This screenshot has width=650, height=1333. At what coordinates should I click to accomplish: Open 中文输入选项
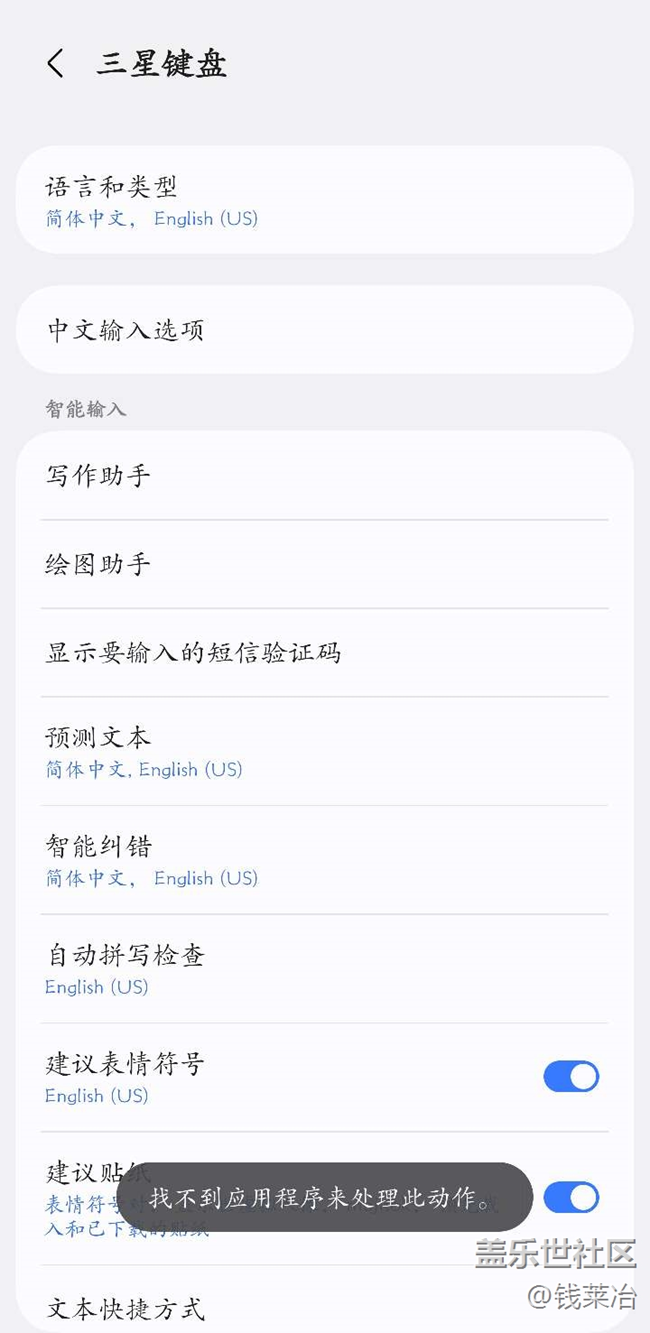[x=324, y=330]
